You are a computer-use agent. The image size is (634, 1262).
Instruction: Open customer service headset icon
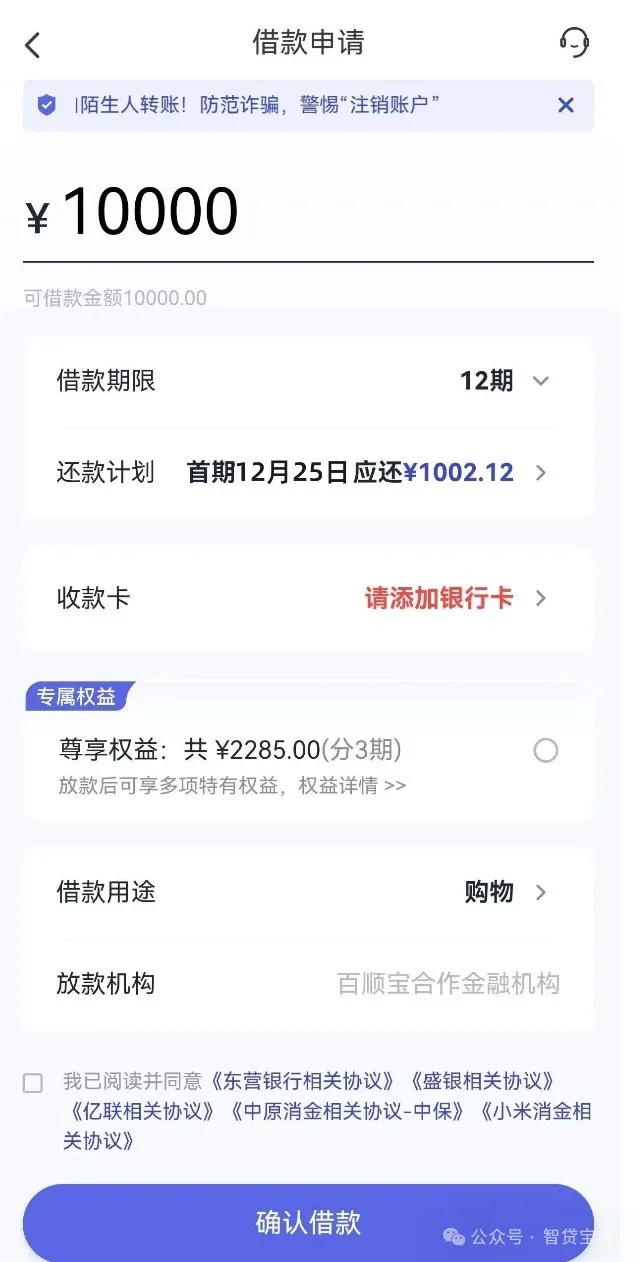[x=574, y=42]
